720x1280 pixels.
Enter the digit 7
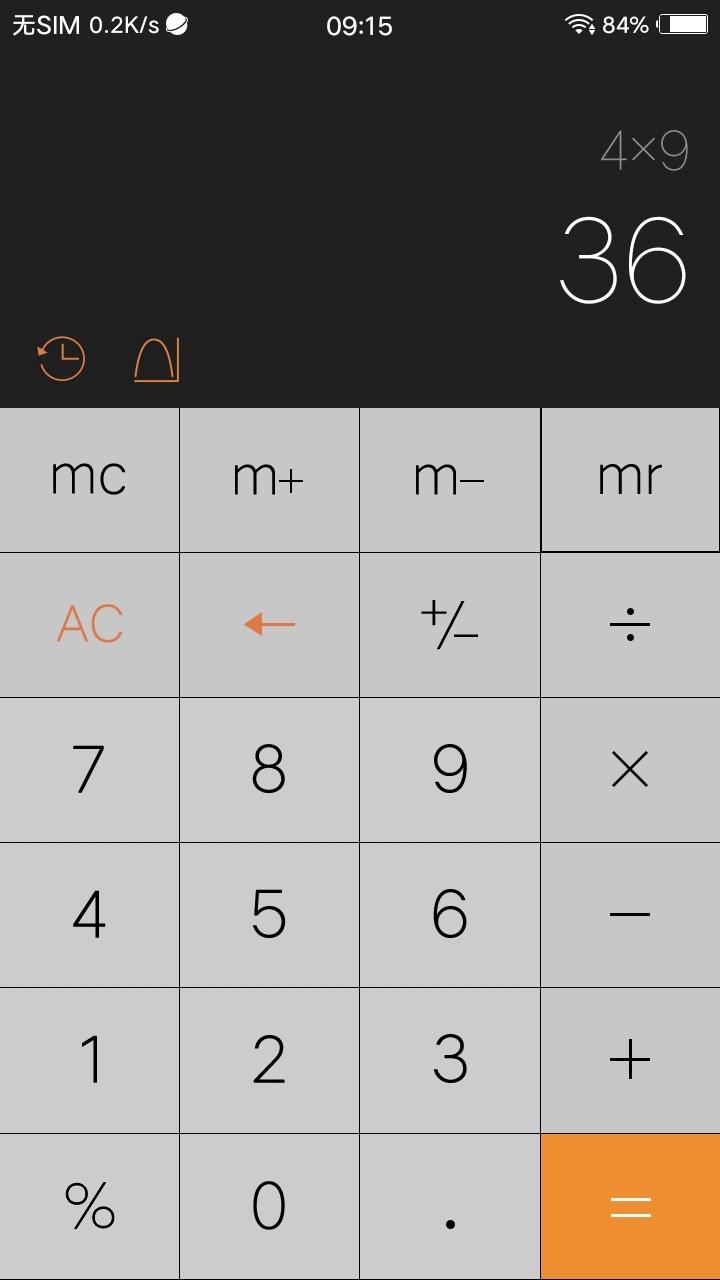(89, 770)
